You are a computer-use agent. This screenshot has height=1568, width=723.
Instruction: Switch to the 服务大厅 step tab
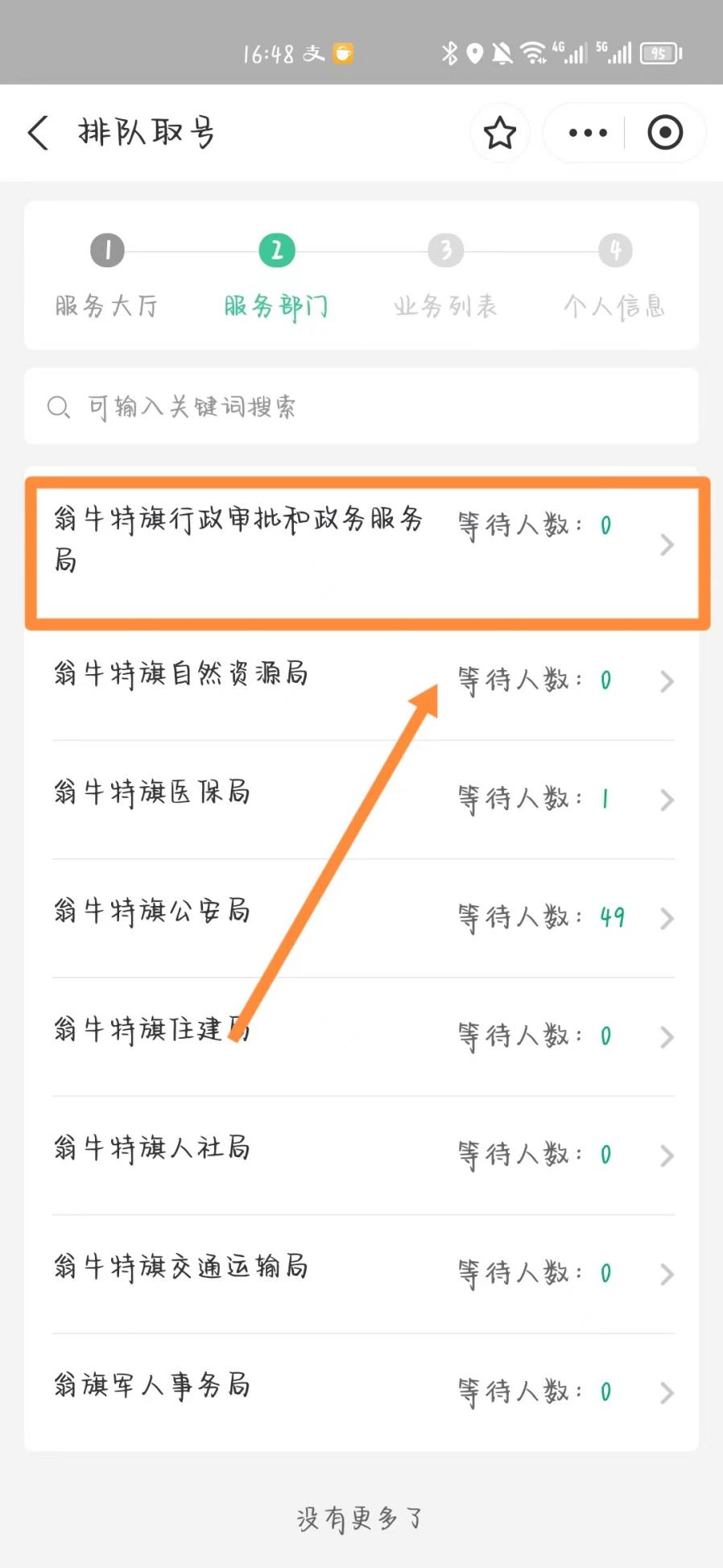(106, 305)
